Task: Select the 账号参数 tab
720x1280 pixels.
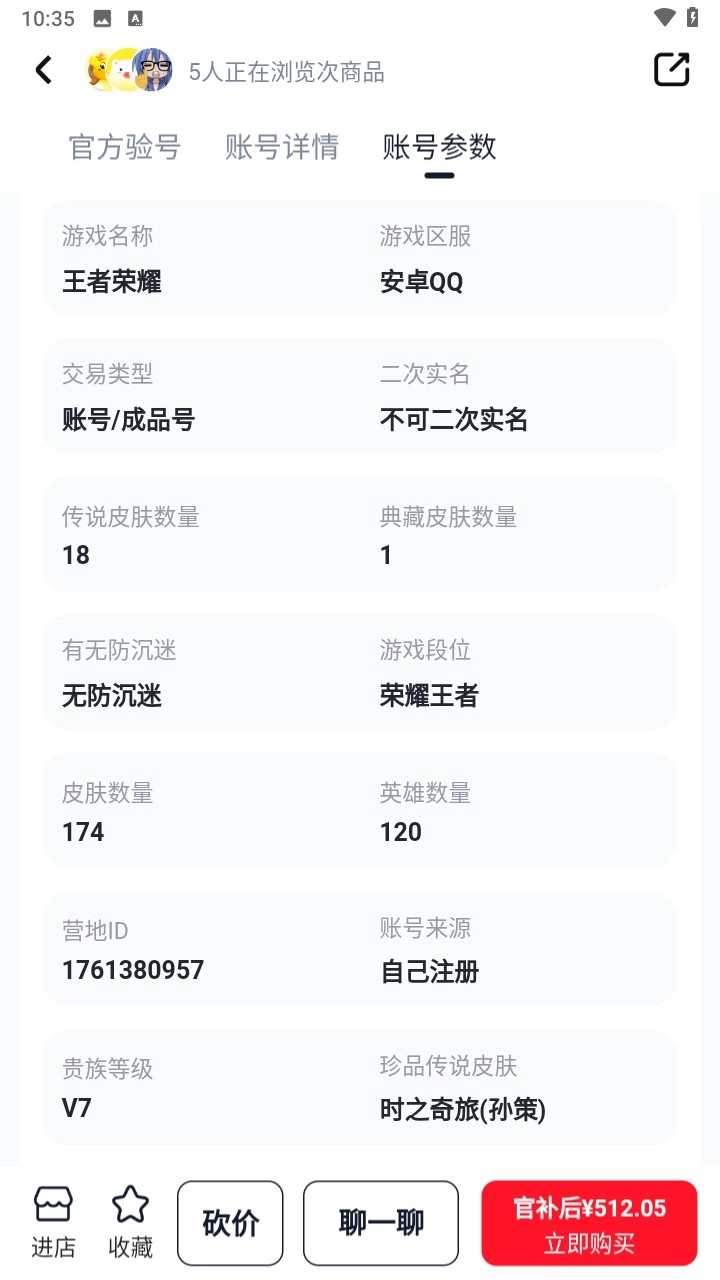Action: point(439,147)
